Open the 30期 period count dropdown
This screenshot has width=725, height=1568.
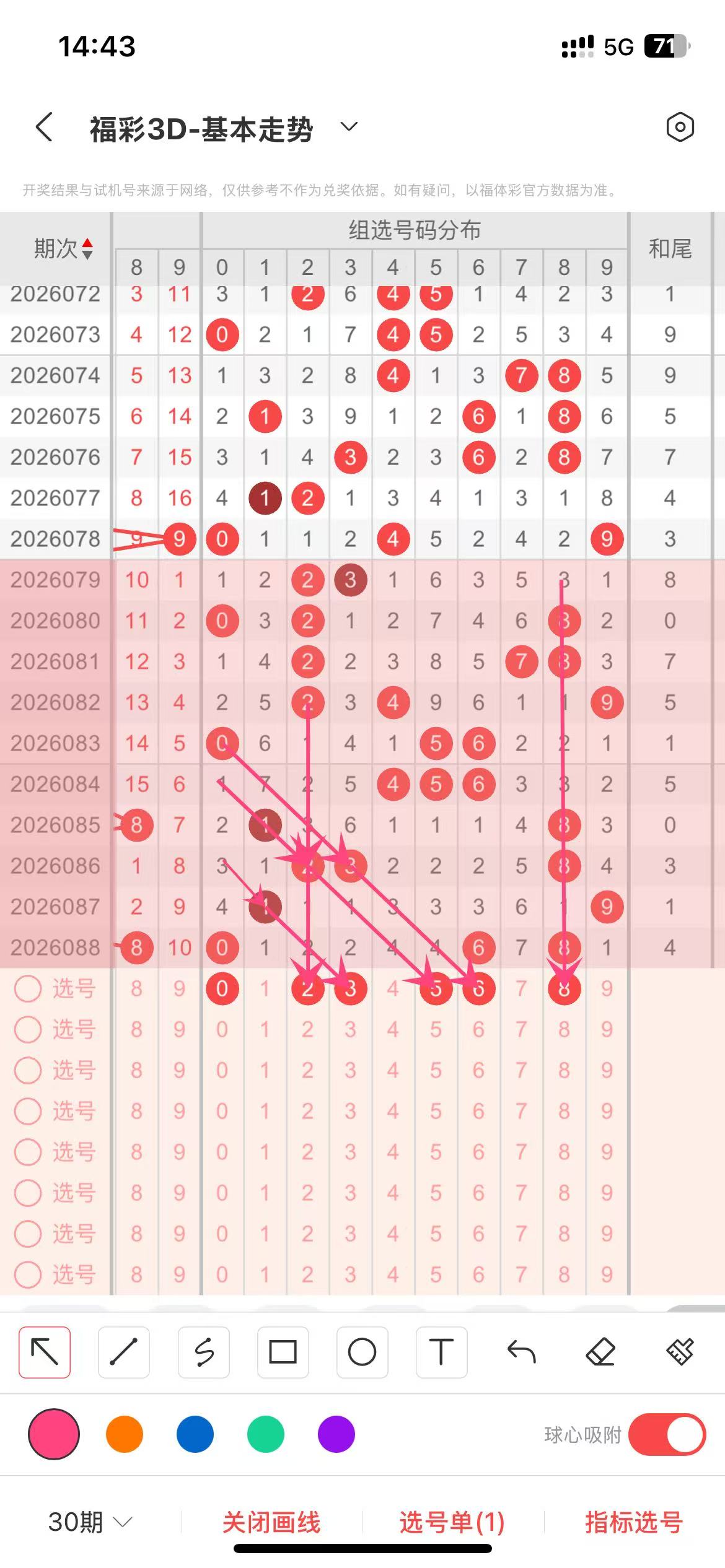[x=90, y=1522]
